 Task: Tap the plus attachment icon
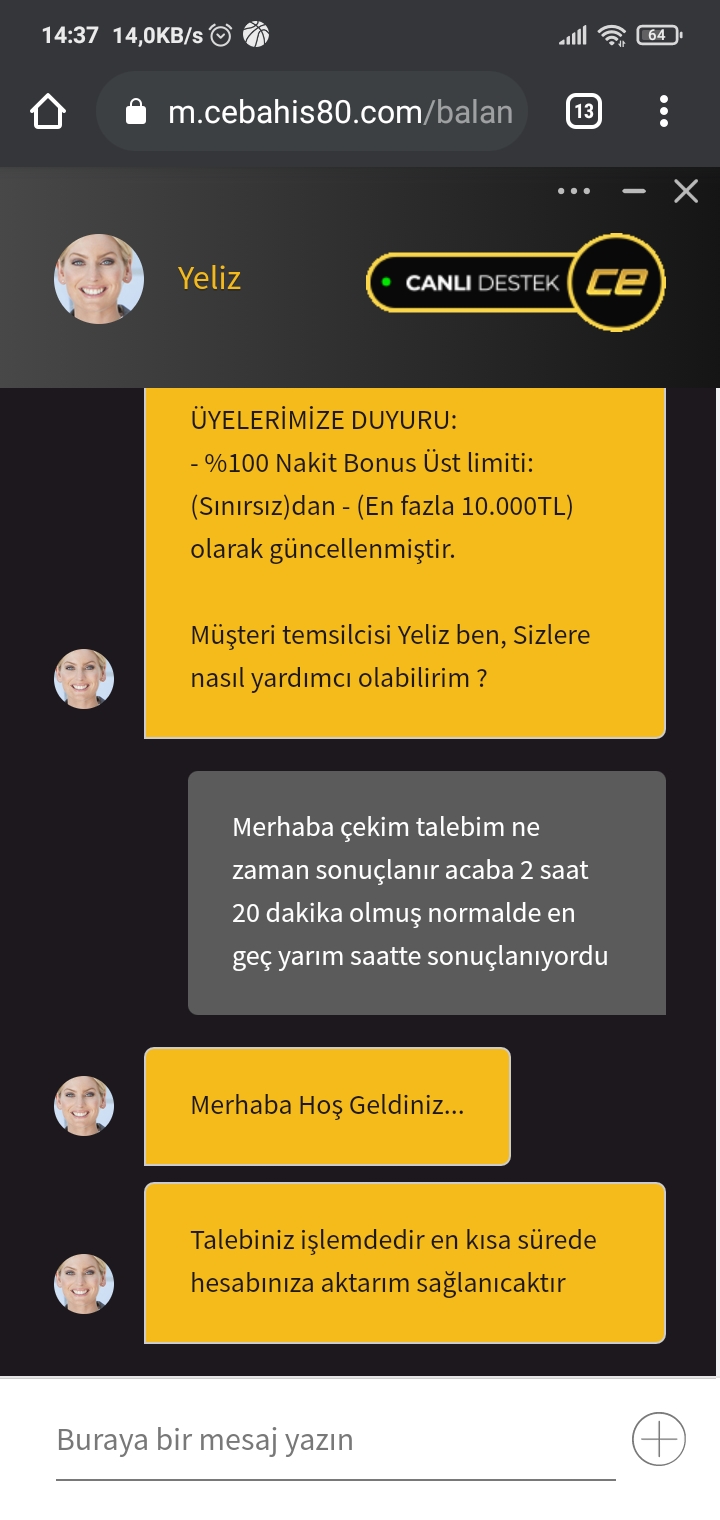(x=659, y=1440)
